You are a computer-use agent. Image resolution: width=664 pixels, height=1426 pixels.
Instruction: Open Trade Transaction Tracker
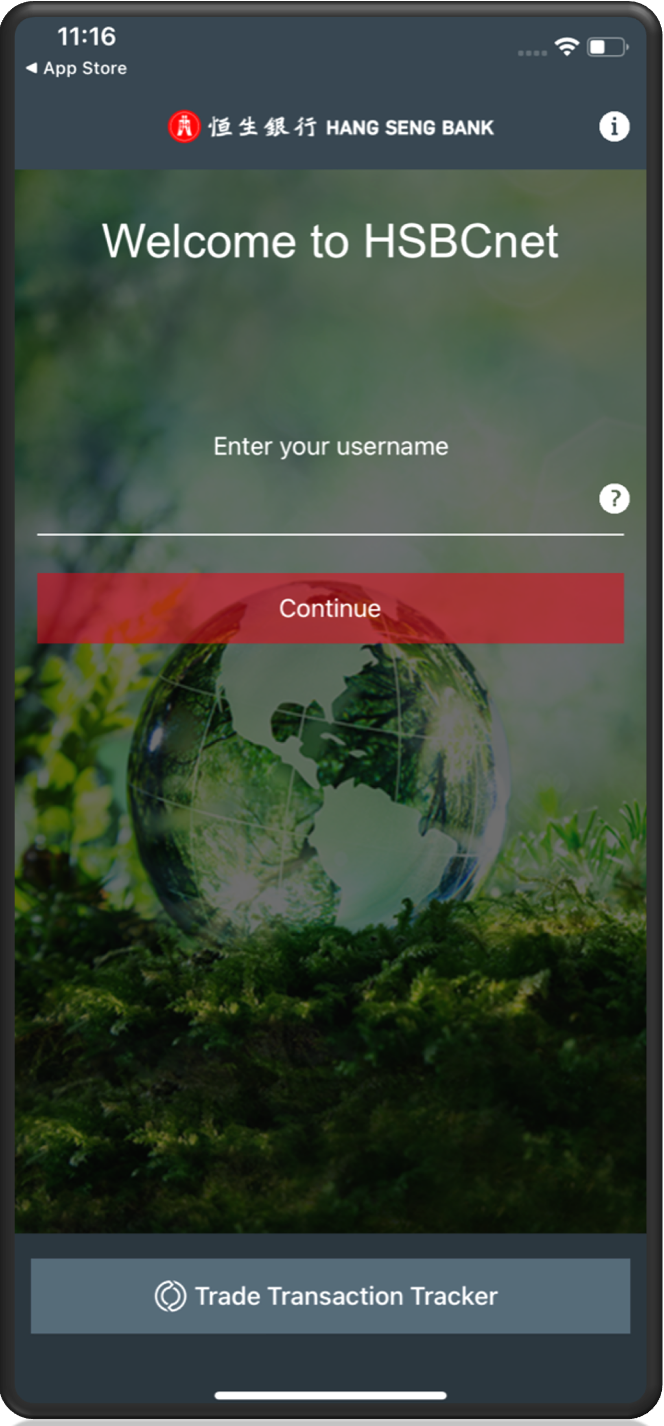[330, 1296]
